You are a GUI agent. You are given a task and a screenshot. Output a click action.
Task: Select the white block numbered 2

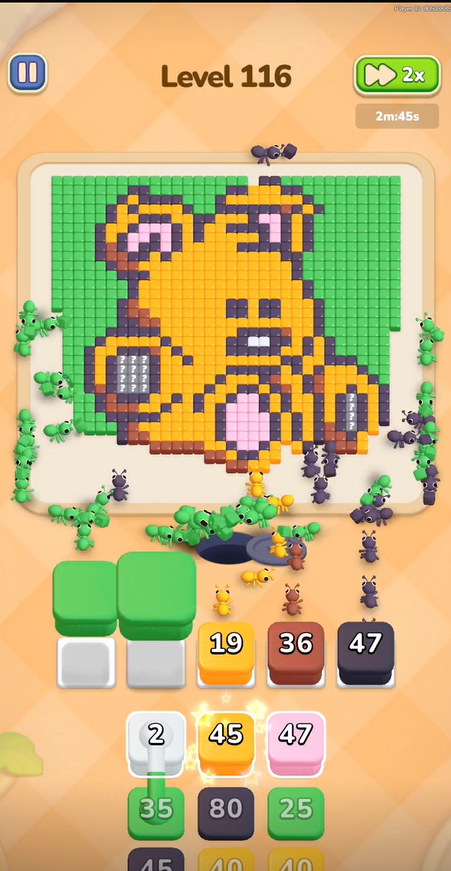point(156,743)
